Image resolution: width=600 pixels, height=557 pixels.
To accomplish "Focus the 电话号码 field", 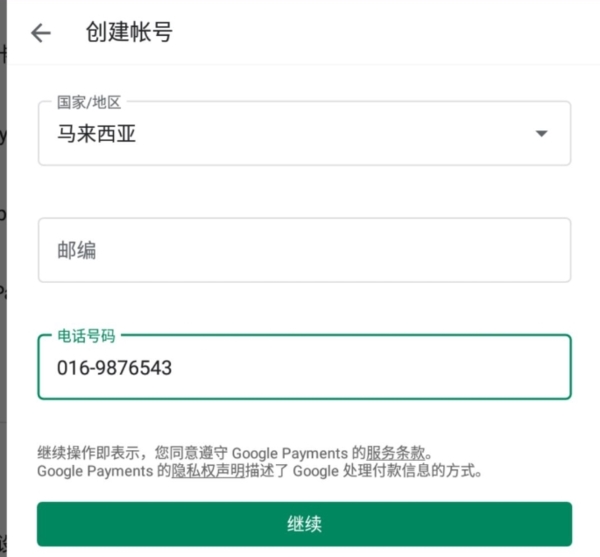I will [x=304, y=367].
